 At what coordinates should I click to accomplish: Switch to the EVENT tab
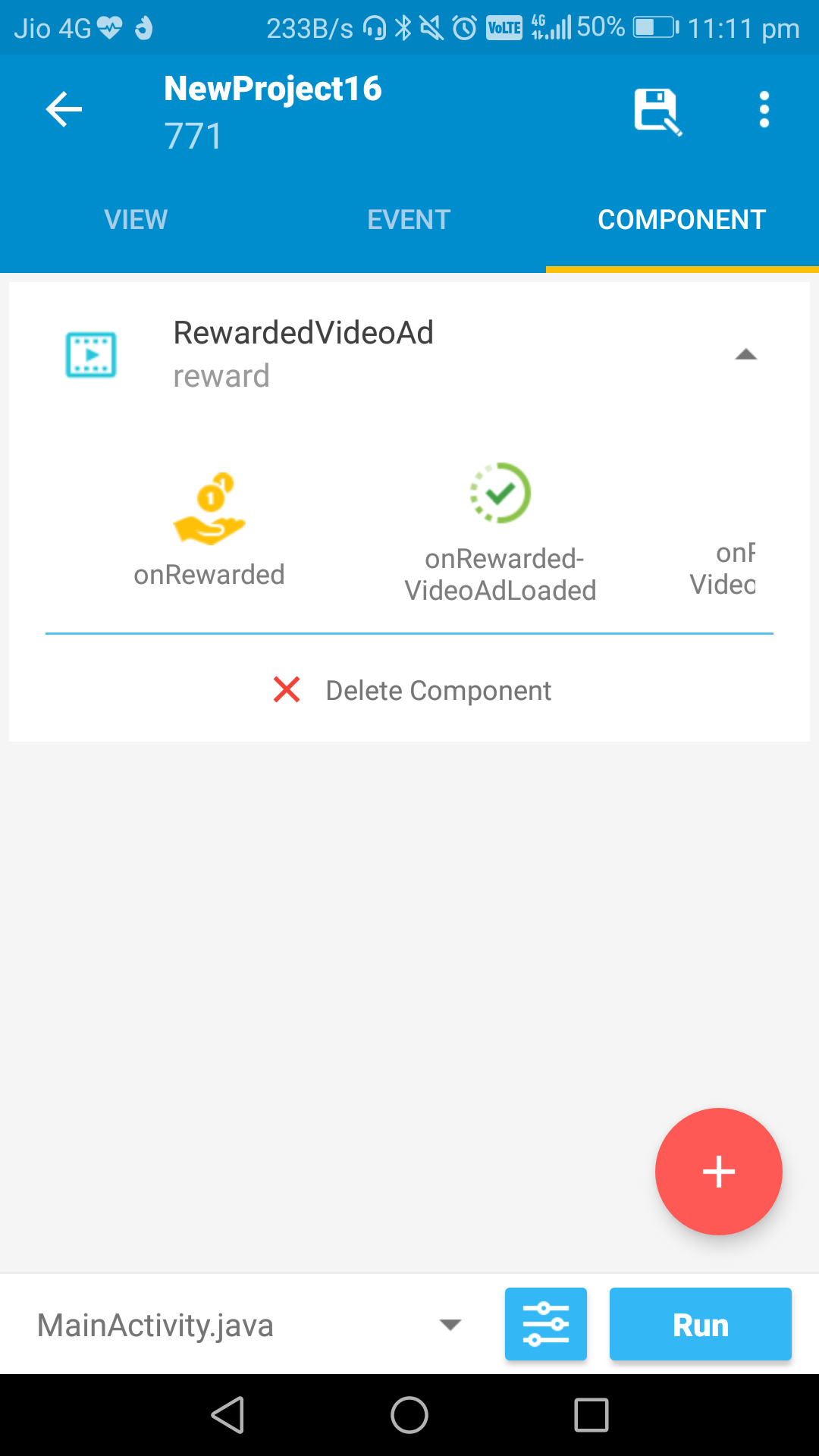[408, 219]
